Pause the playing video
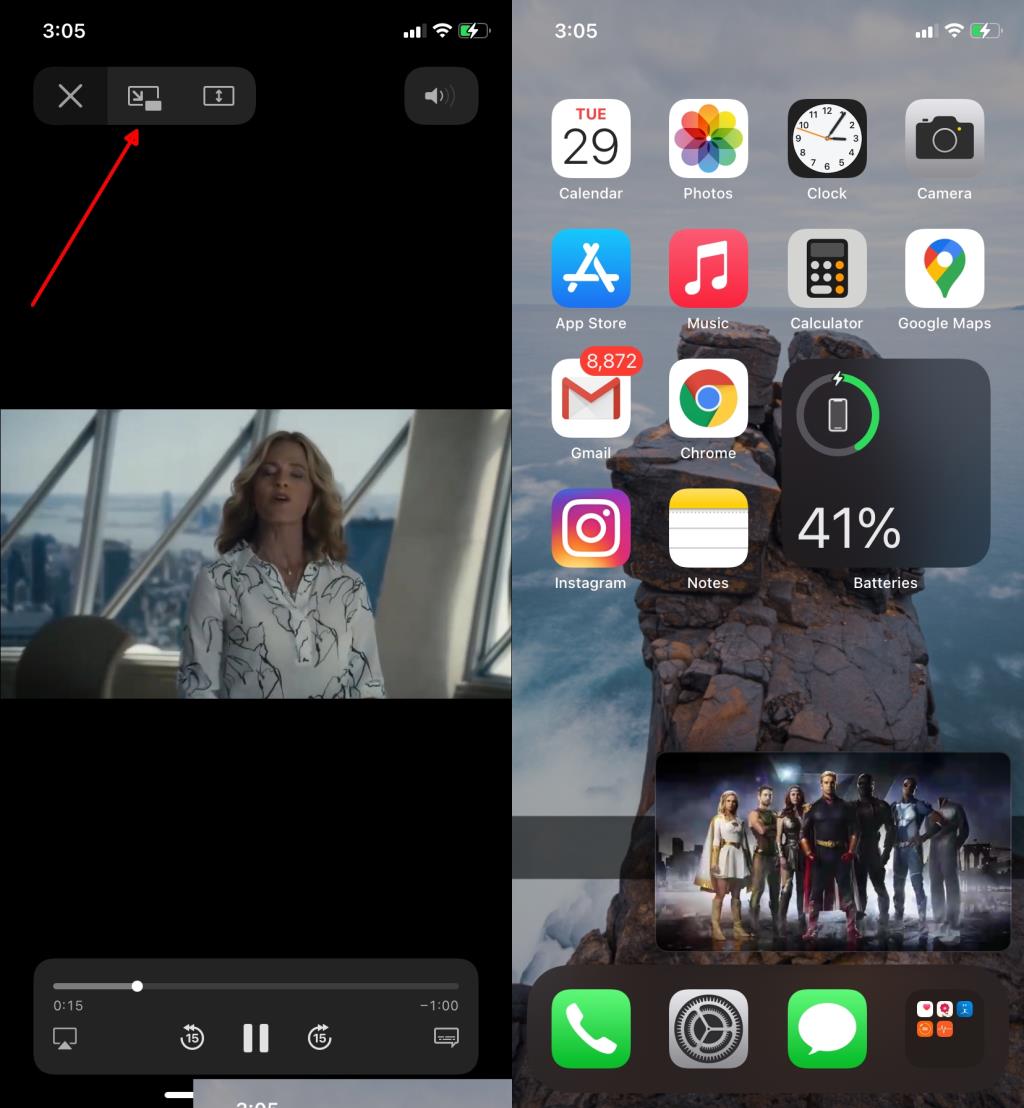The height and width of the screenshot is (1108, 1024). click(x=255, y=1038)
